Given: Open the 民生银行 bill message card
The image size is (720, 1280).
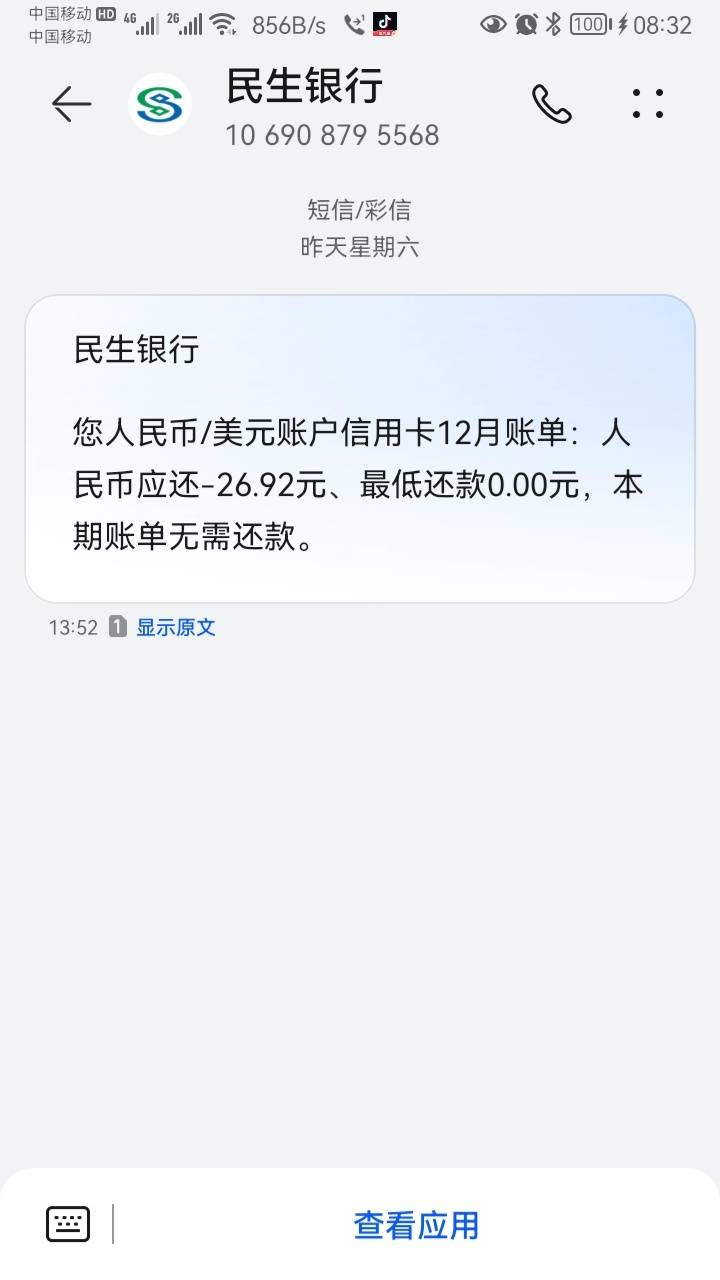Looking at the screenshot, I should point(360,449).
